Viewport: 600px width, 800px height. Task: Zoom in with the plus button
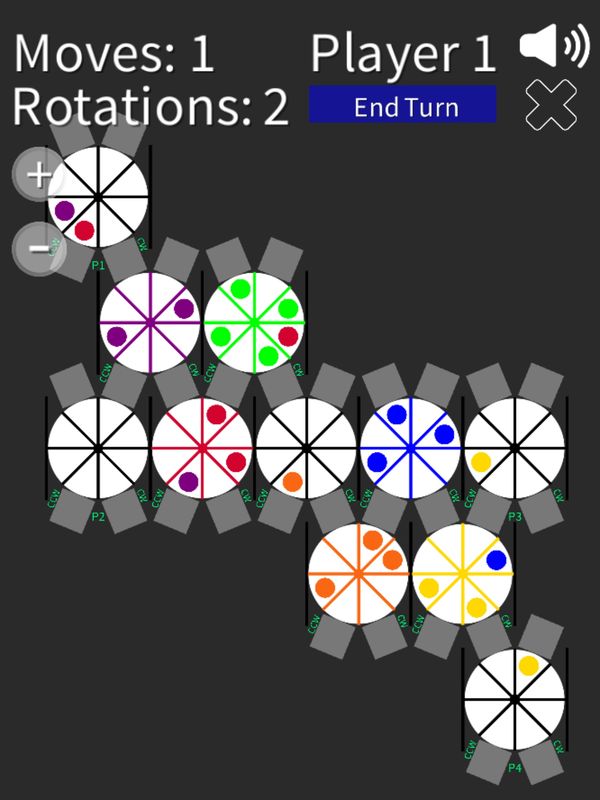pos(38,175)
